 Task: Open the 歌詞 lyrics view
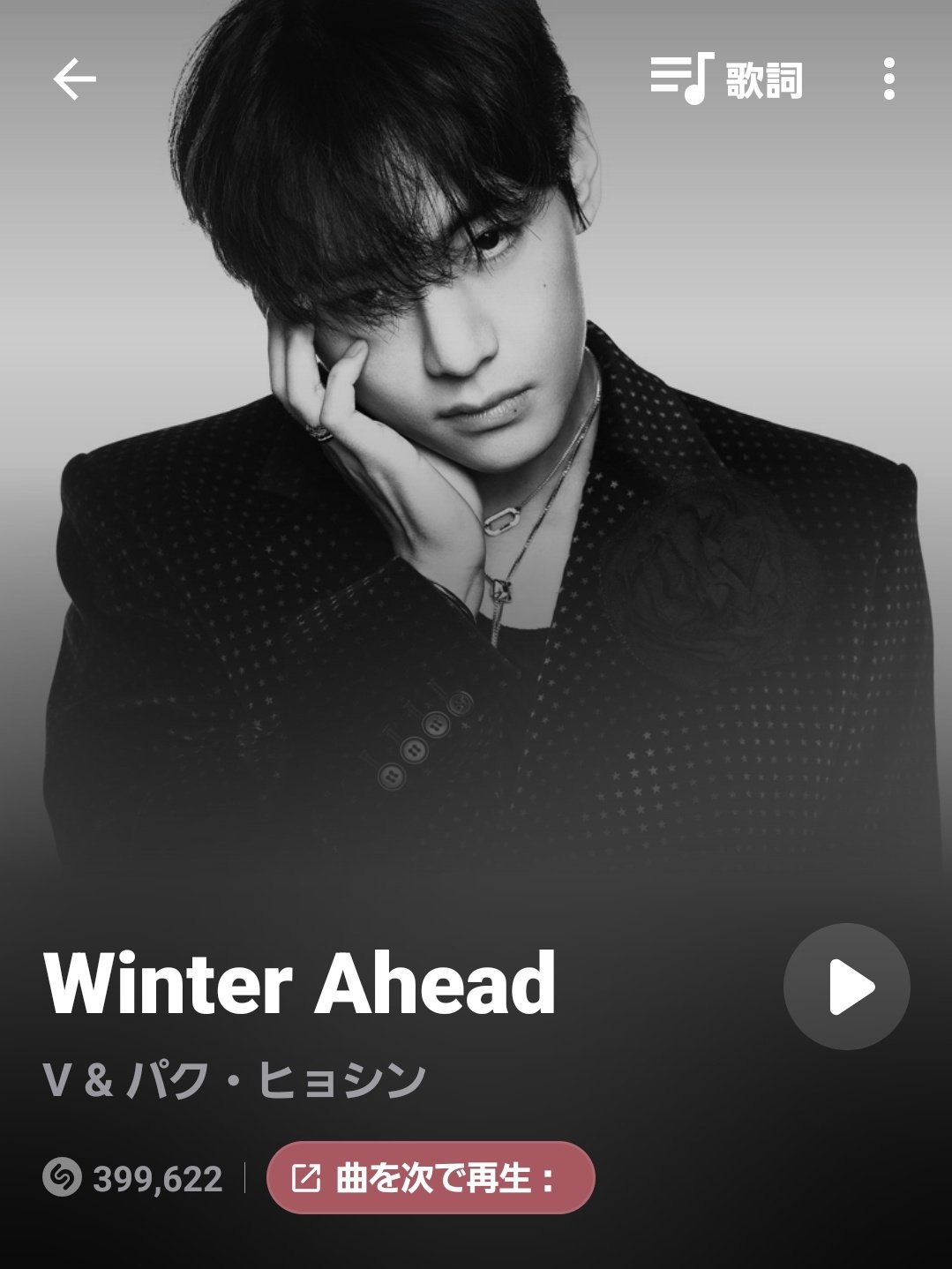[727, 79]
